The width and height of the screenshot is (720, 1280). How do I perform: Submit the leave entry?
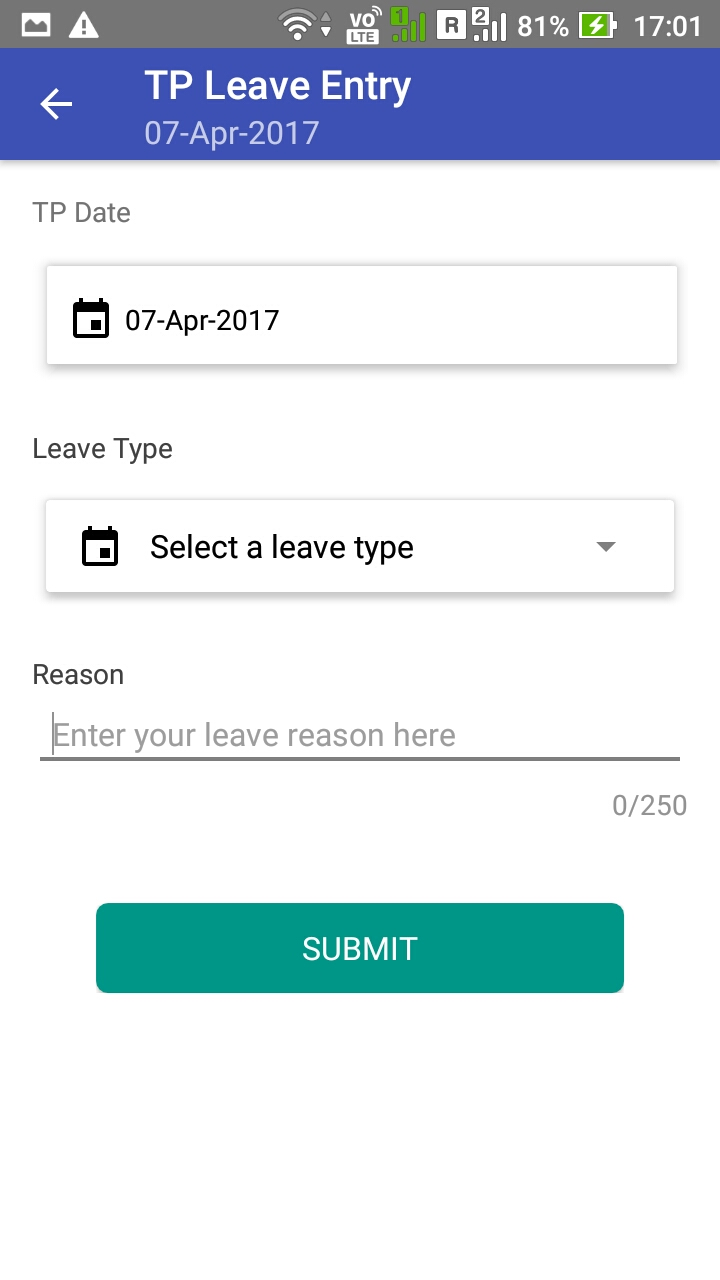tap(360, 948)
